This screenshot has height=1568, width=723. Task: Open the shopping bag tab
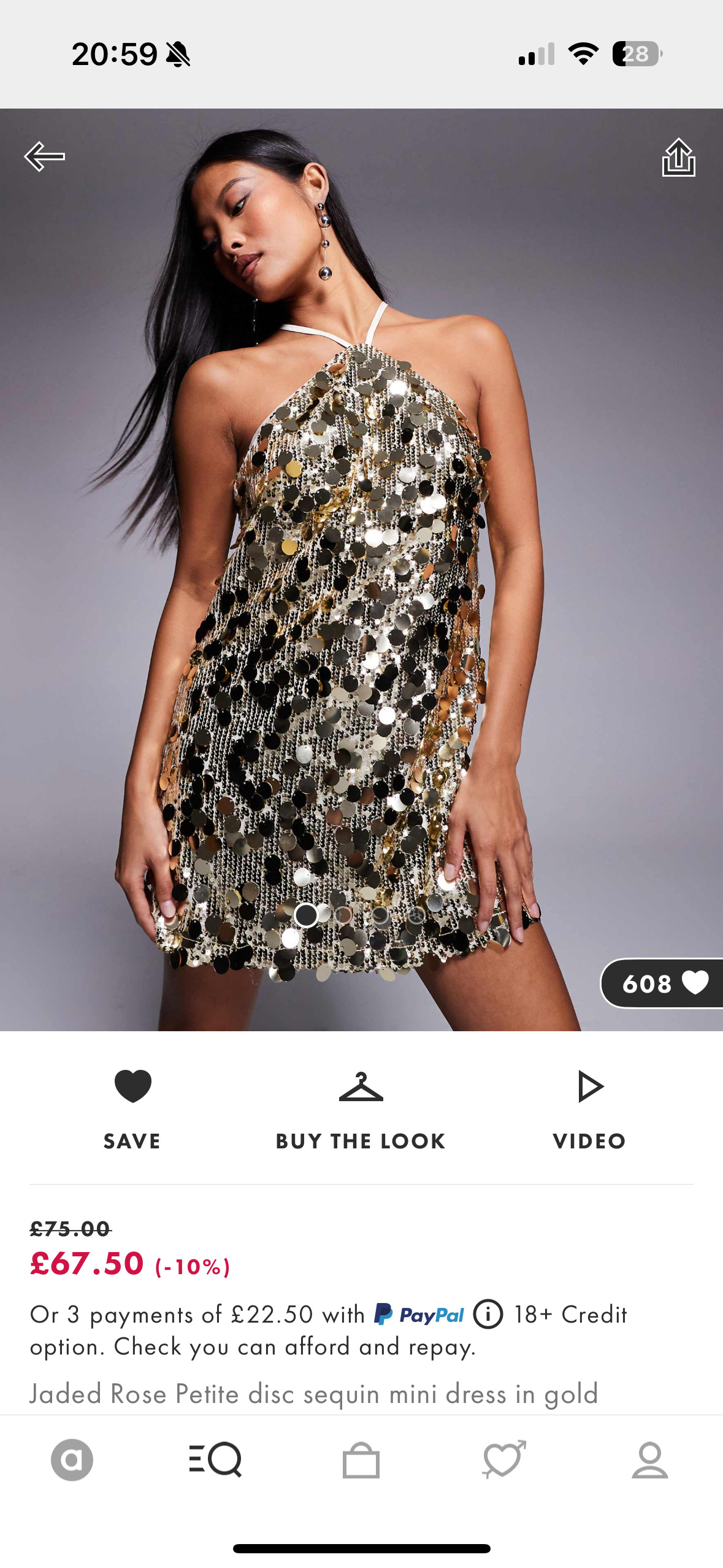point(361,1459)
